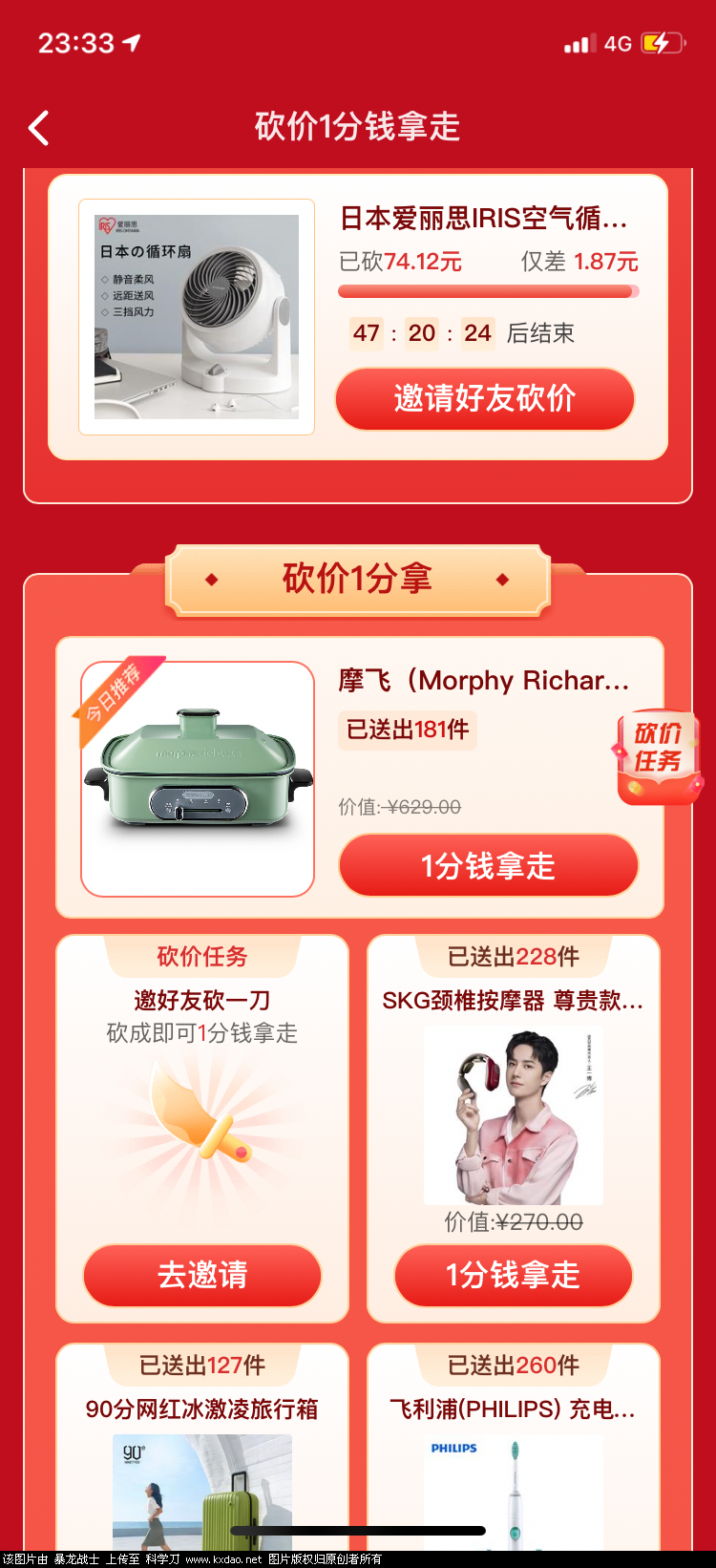The image size is (716, 1568).
Task: Tap the 去邀请 button
Action: coord(202,1275)
